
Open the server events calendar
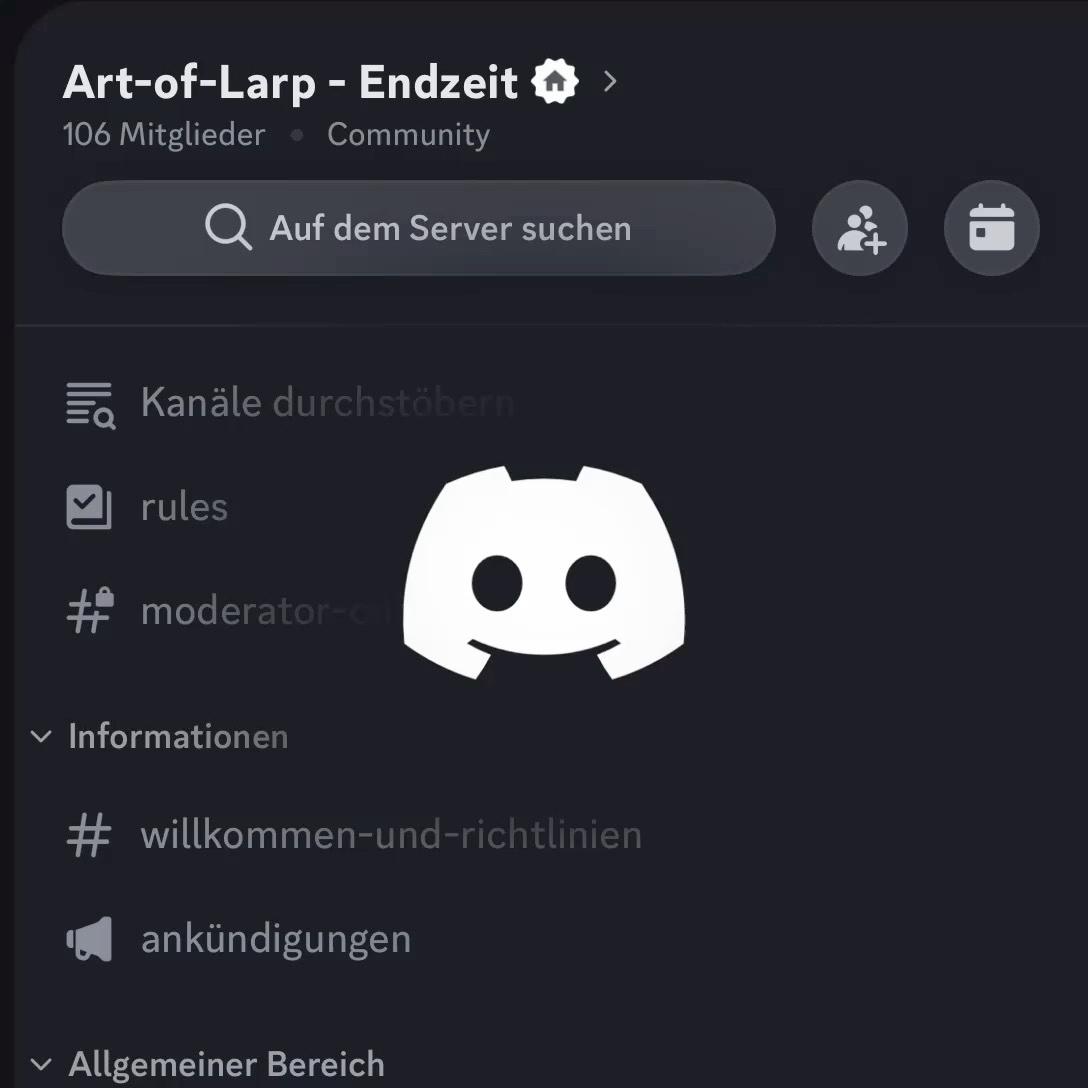[x=991, y=229]
